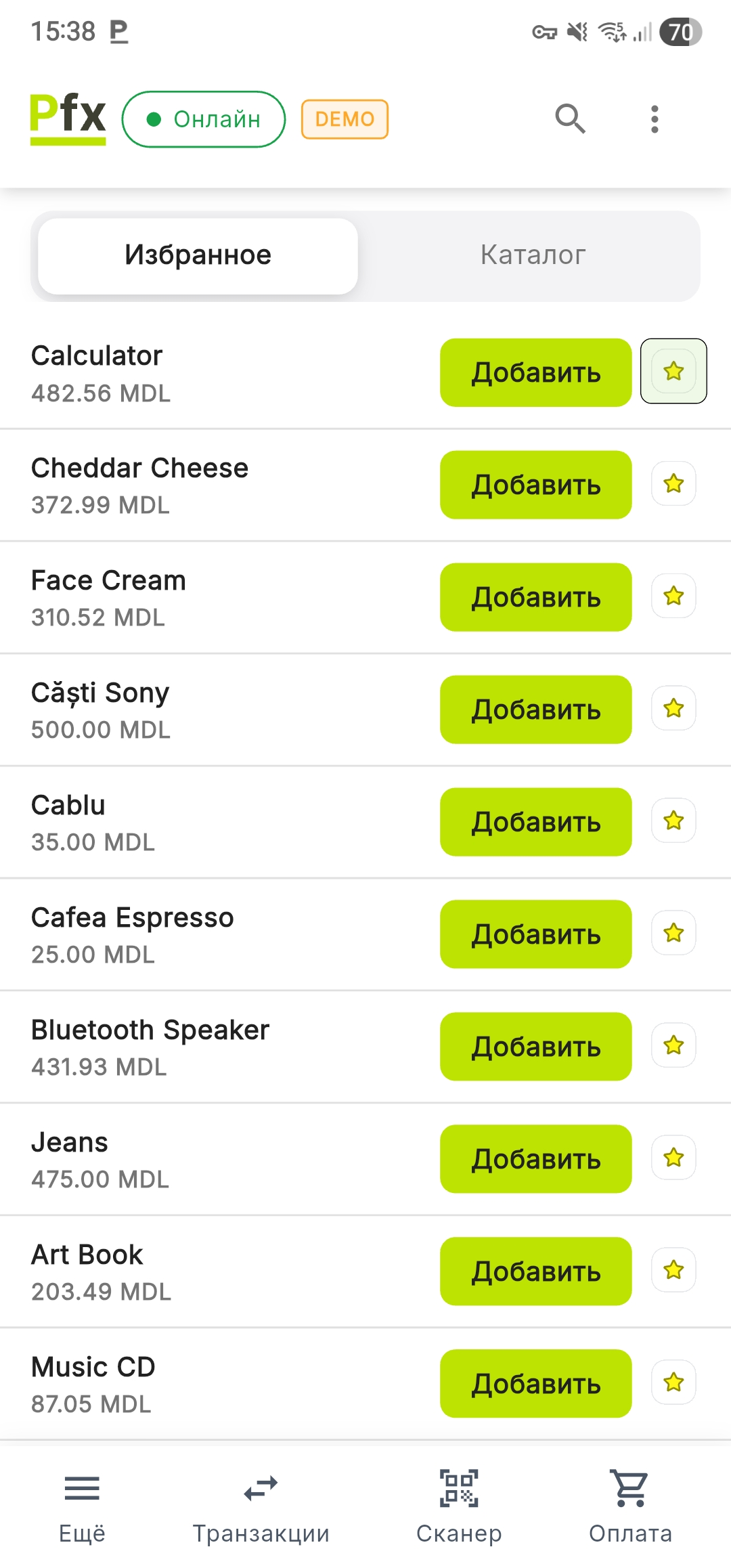Unfavorite Face Cream using its star icon
The height and width of the screenshot is (1568, 731).
[x=673, y=596]
